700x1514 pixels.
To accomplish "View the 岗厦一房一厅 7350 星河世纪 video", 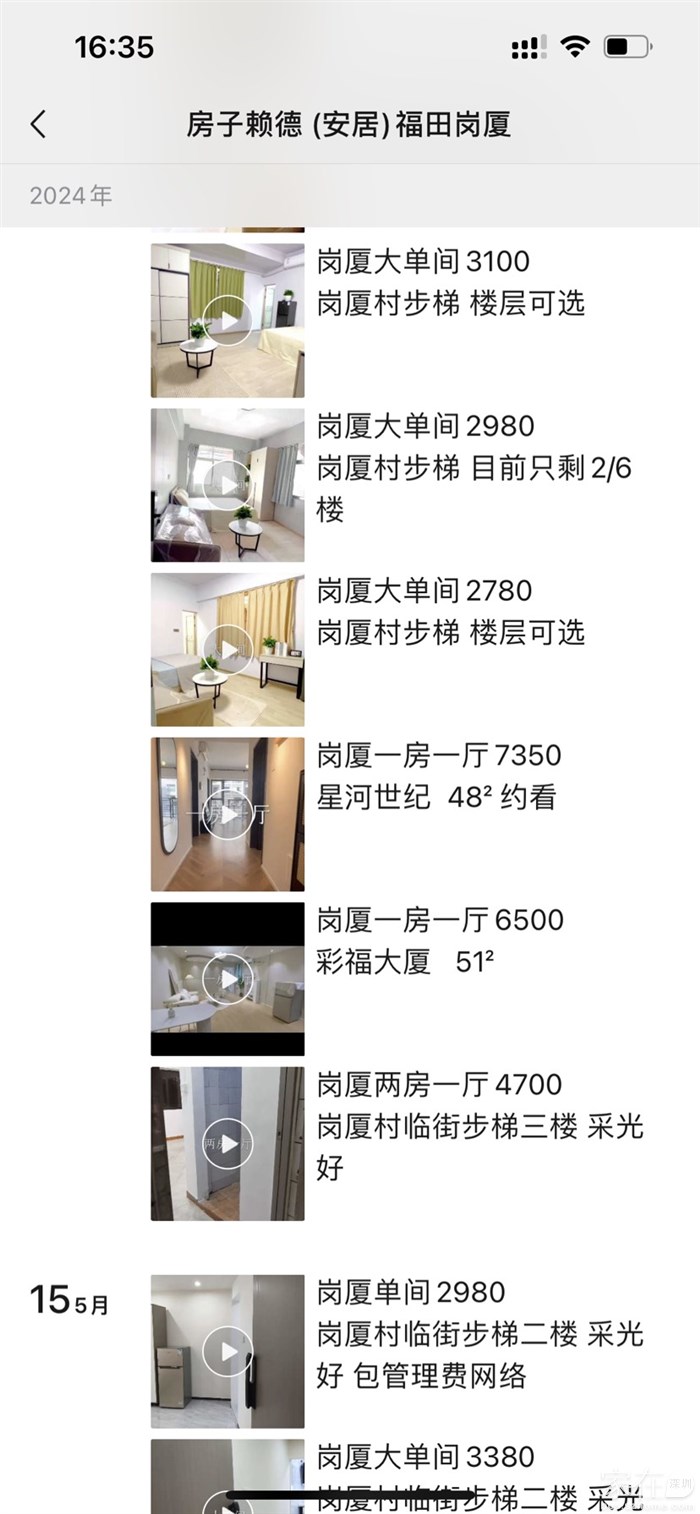I will point(228,814).
